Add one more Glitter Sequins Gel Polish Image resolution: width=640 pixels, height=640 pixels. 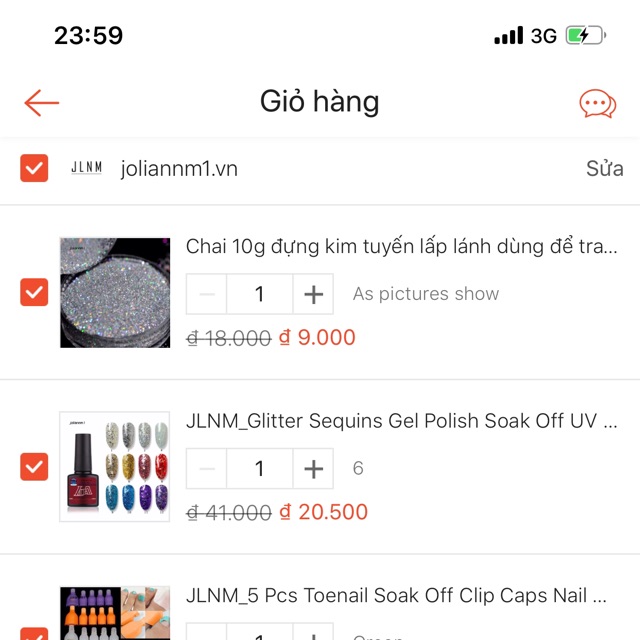coord(313,468)
